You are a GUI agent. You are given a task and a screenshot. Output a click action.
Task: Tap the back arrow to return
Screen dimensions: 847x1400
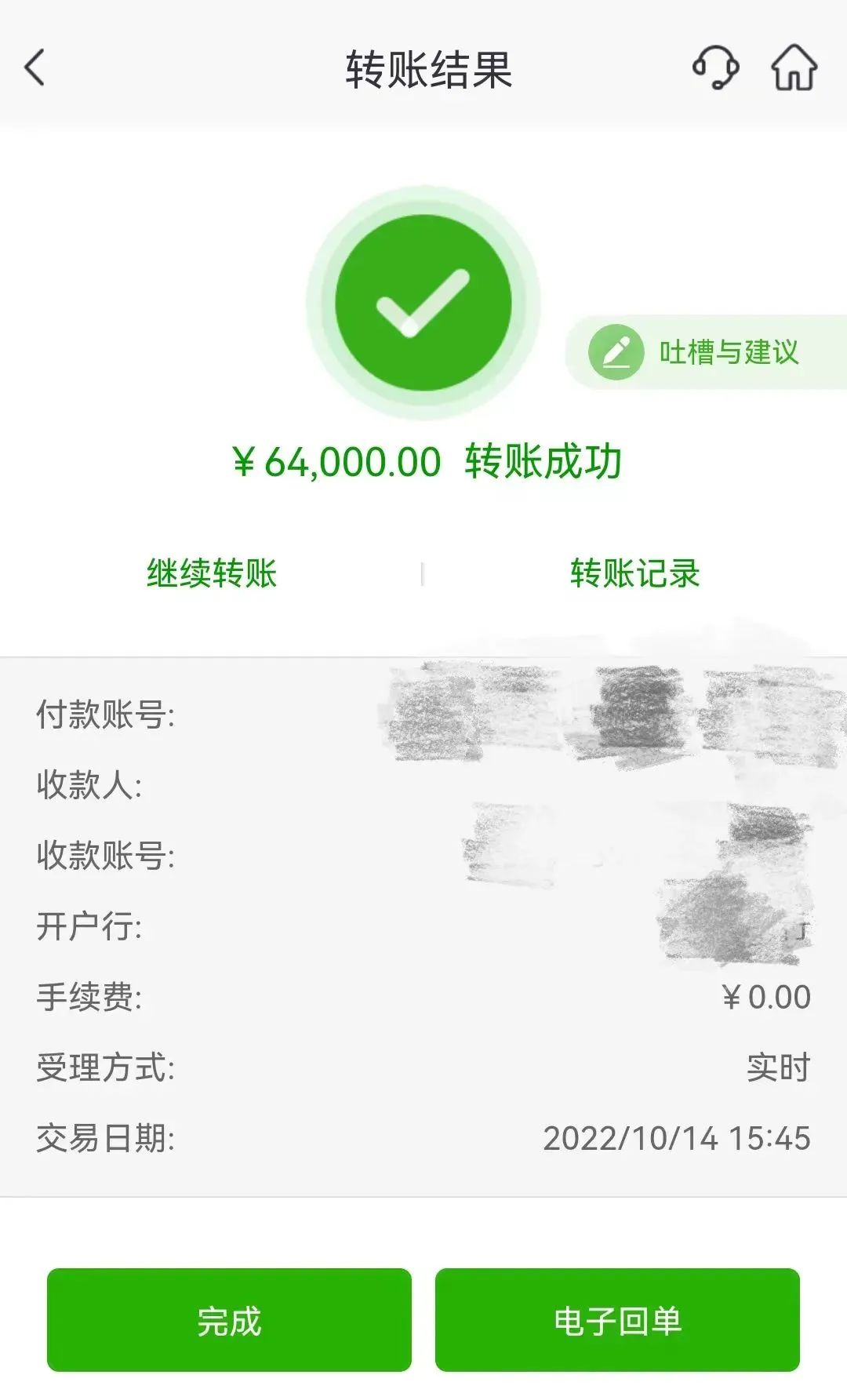click(33, 67)
